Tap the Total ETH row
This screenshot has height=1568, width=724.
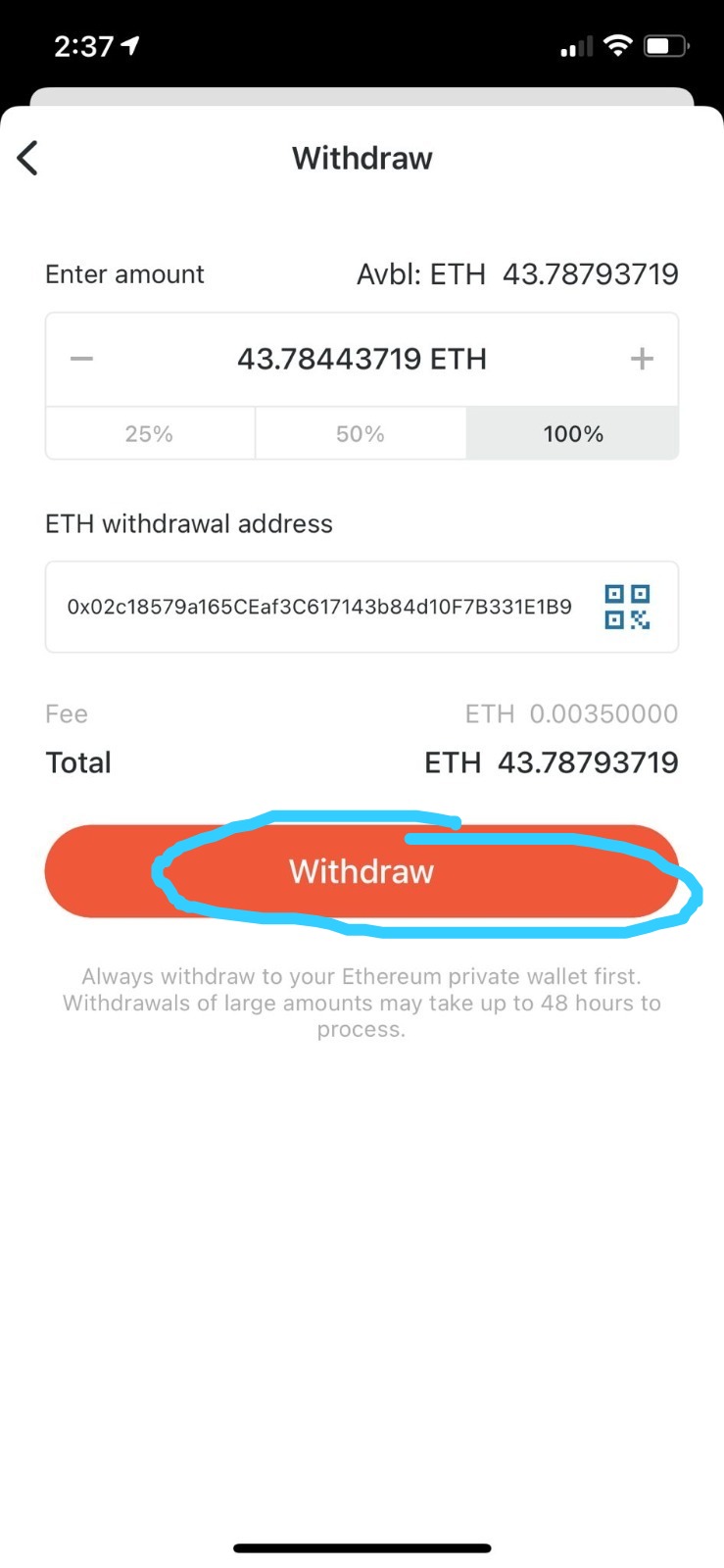coord(362,762)
